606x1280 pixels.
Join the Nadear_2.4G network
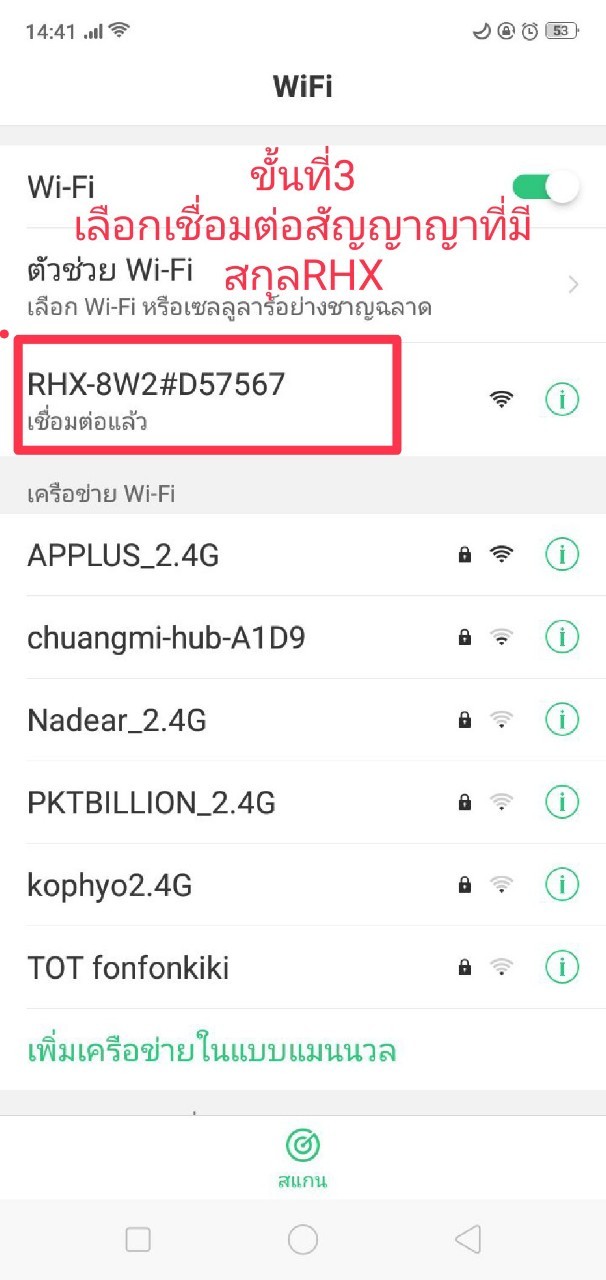coord(200,720)
